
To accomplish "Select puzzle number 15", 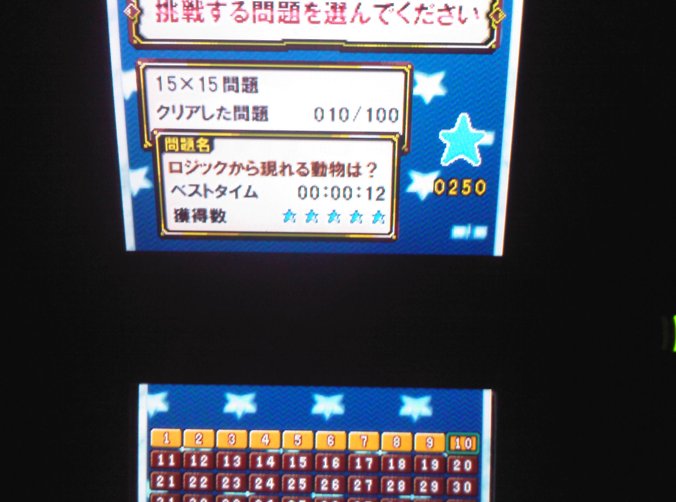I will click(x=298, y=462).
